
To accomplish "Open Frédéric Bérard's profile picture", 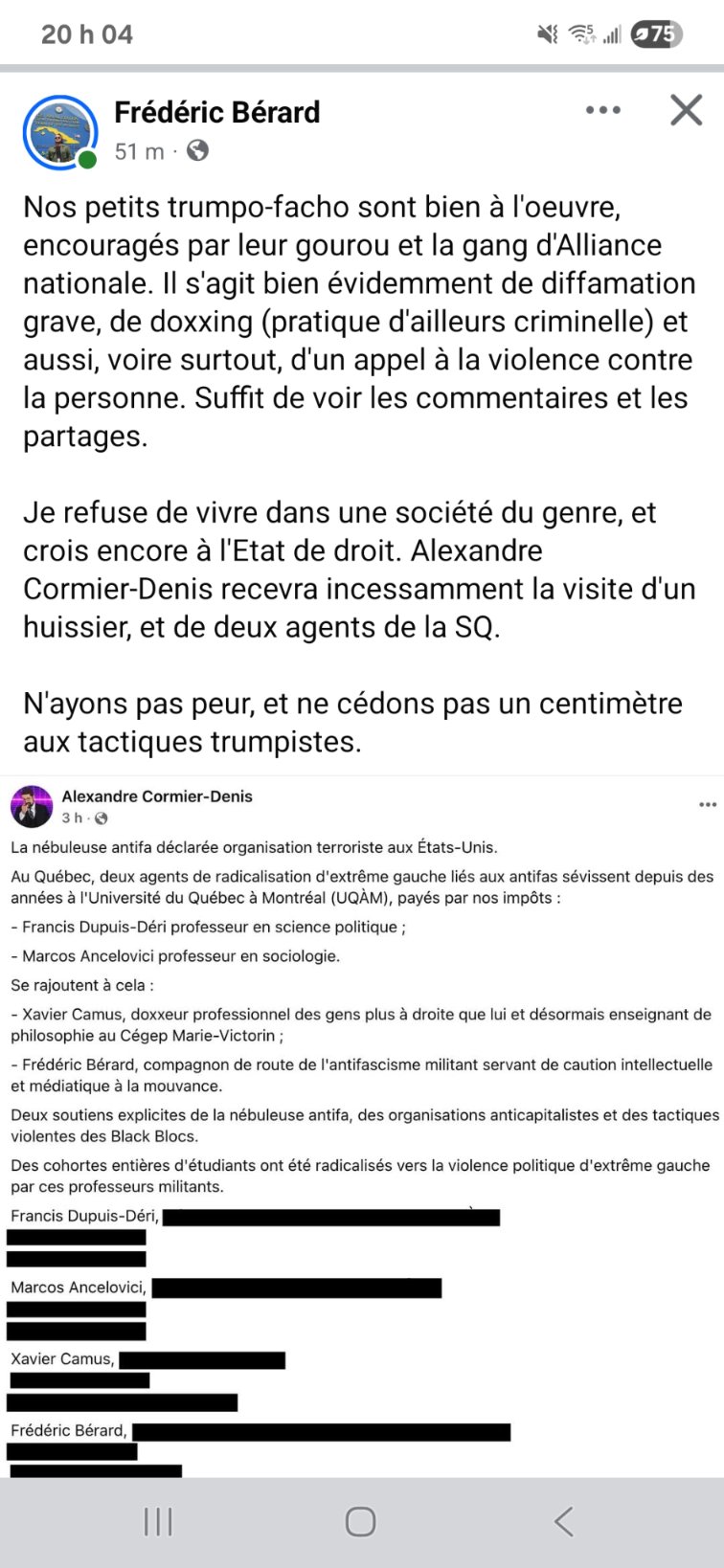I will 60,132.
